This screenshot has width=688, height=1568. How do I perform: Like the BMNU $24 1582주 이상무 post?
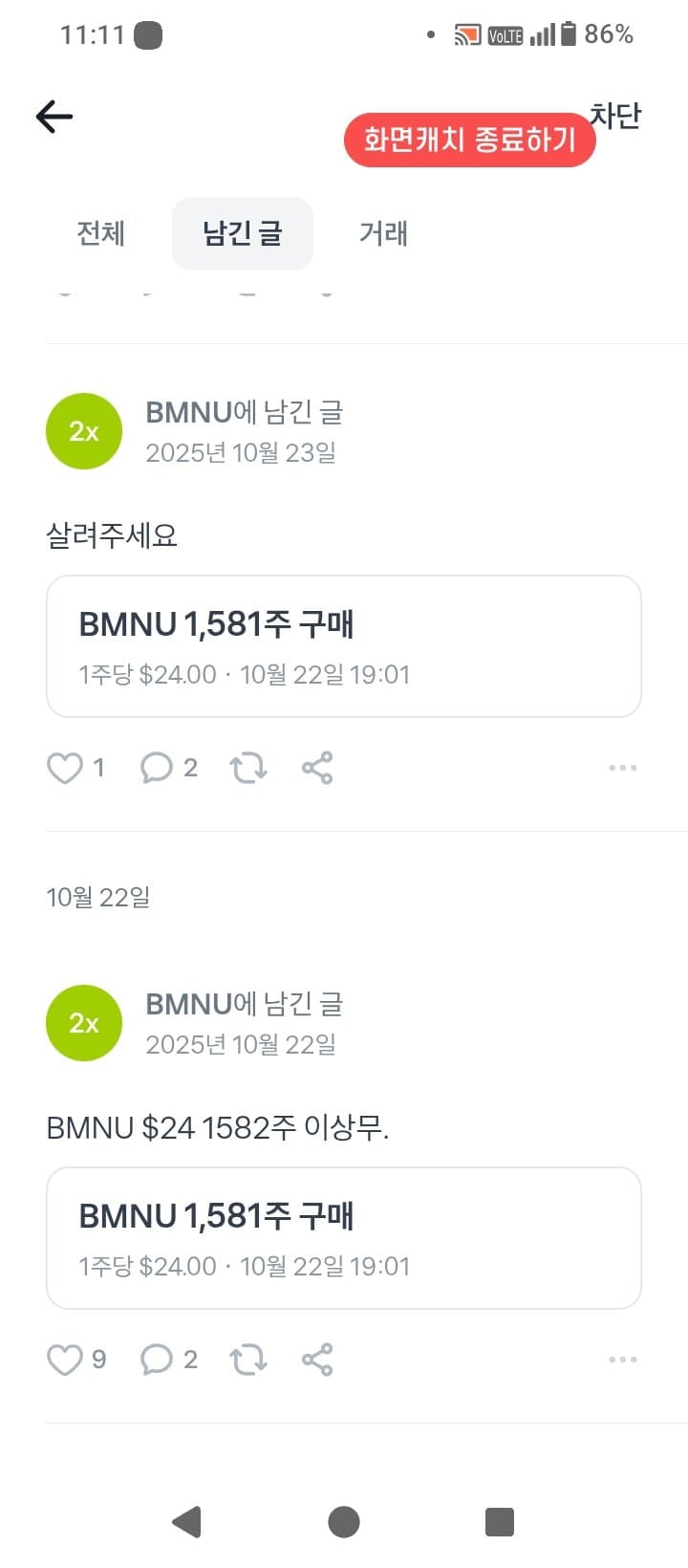coord(65,1360)
